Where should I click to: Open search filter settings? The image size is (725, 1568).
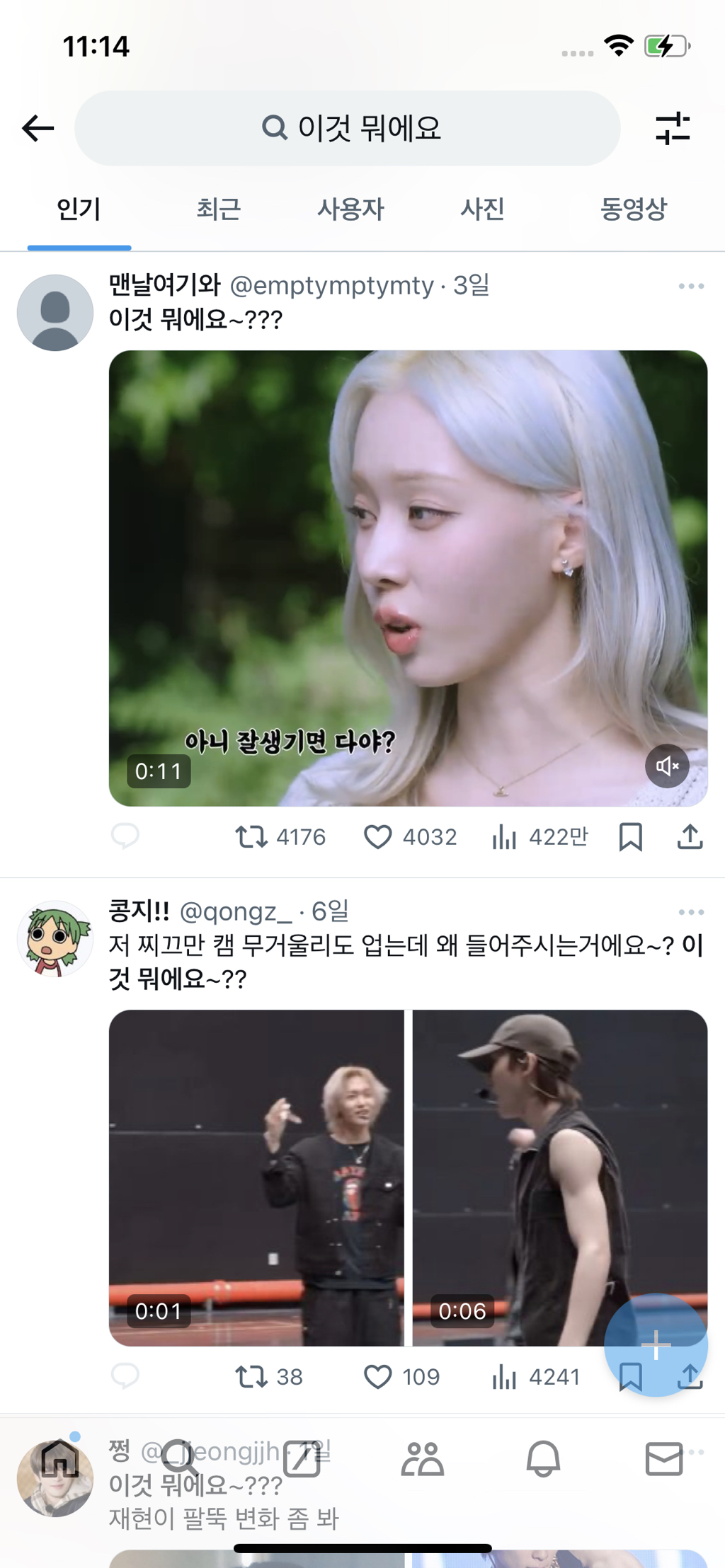pyautogui.click(x=672, y=128)
